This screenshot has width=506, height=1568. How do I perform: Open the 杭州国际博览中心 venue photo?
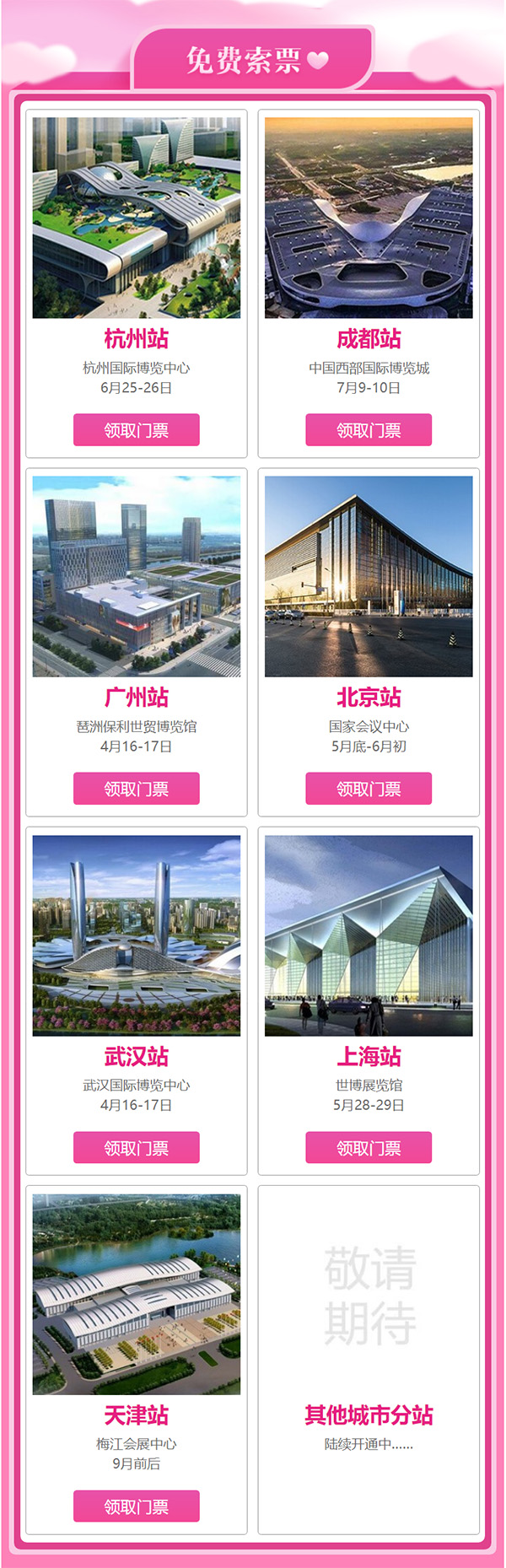[x=136, y=218]
